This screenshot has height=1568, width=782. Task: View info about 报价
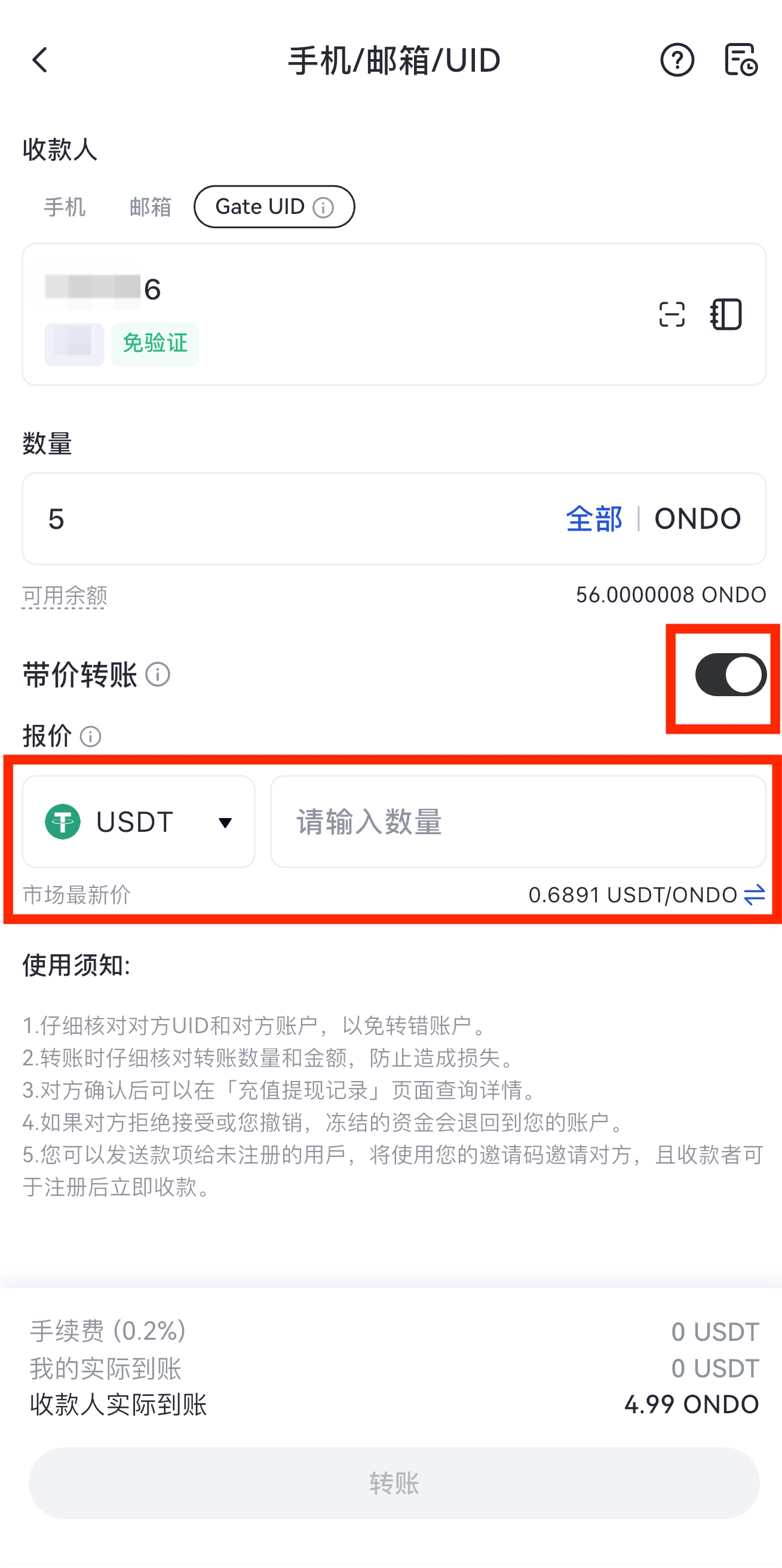(x=91, y=737)
